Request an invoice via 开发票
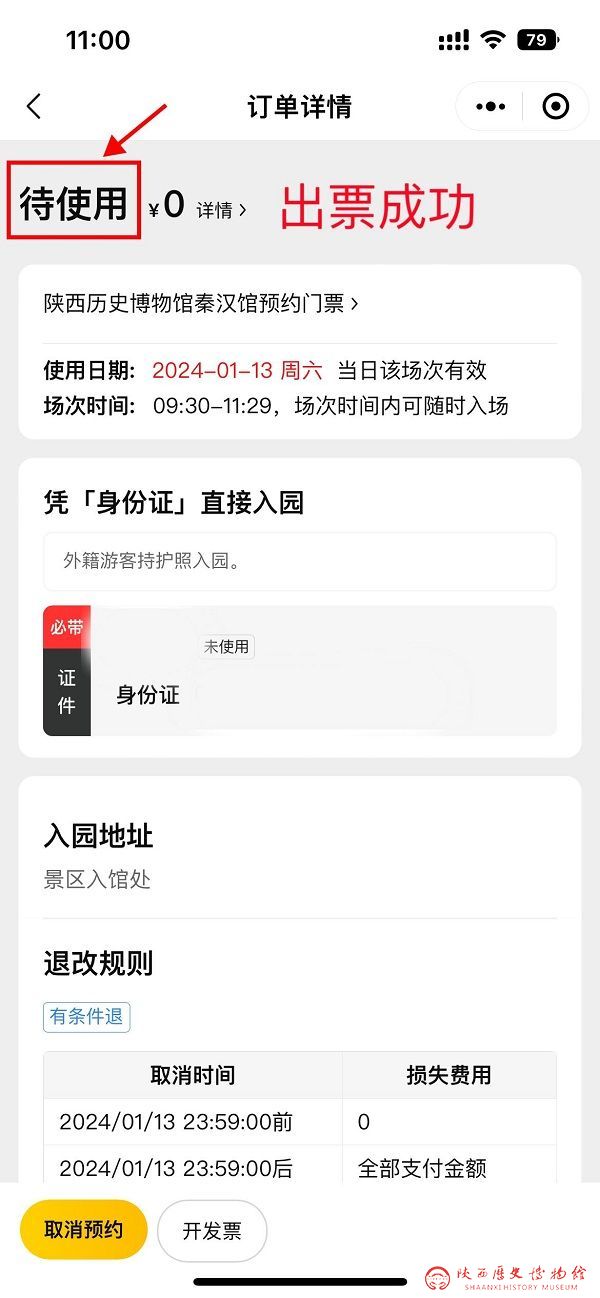The width and height of the screenshot is (600, 1298). 212,1230
